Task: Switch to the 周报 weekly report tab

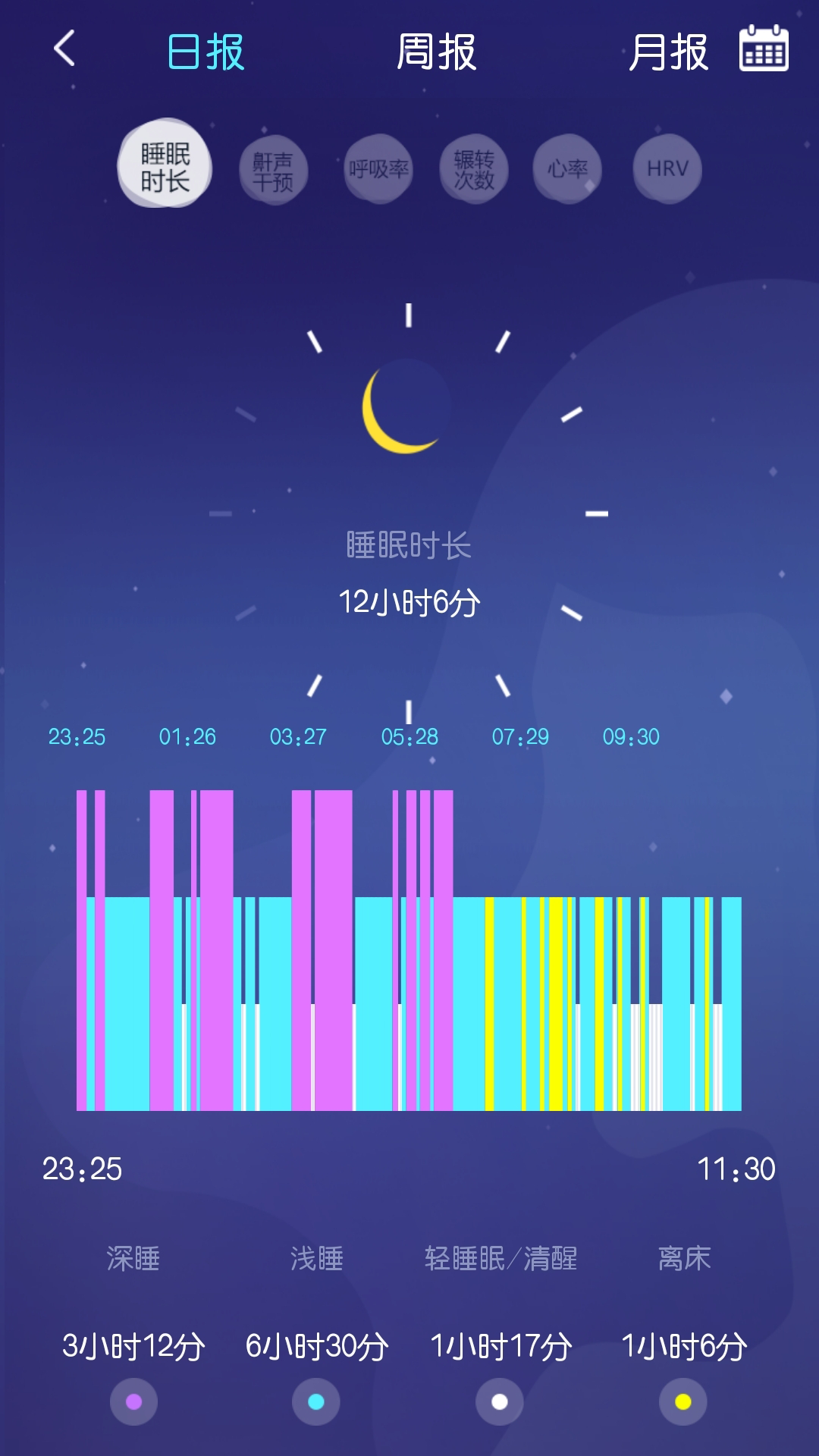Action: [437, 52]
